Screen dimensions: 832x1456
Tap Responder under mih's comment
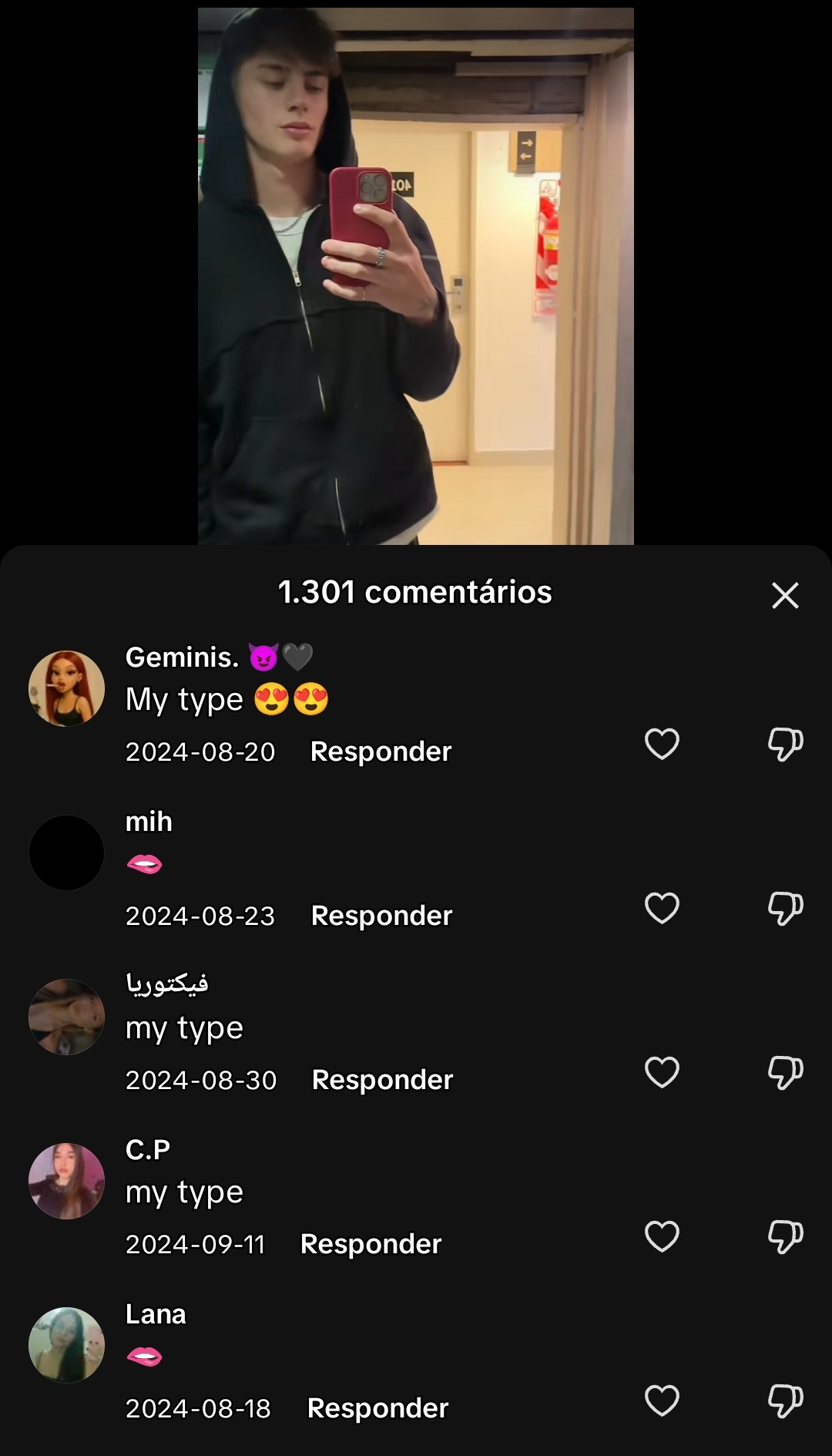(x=381, y=916)
